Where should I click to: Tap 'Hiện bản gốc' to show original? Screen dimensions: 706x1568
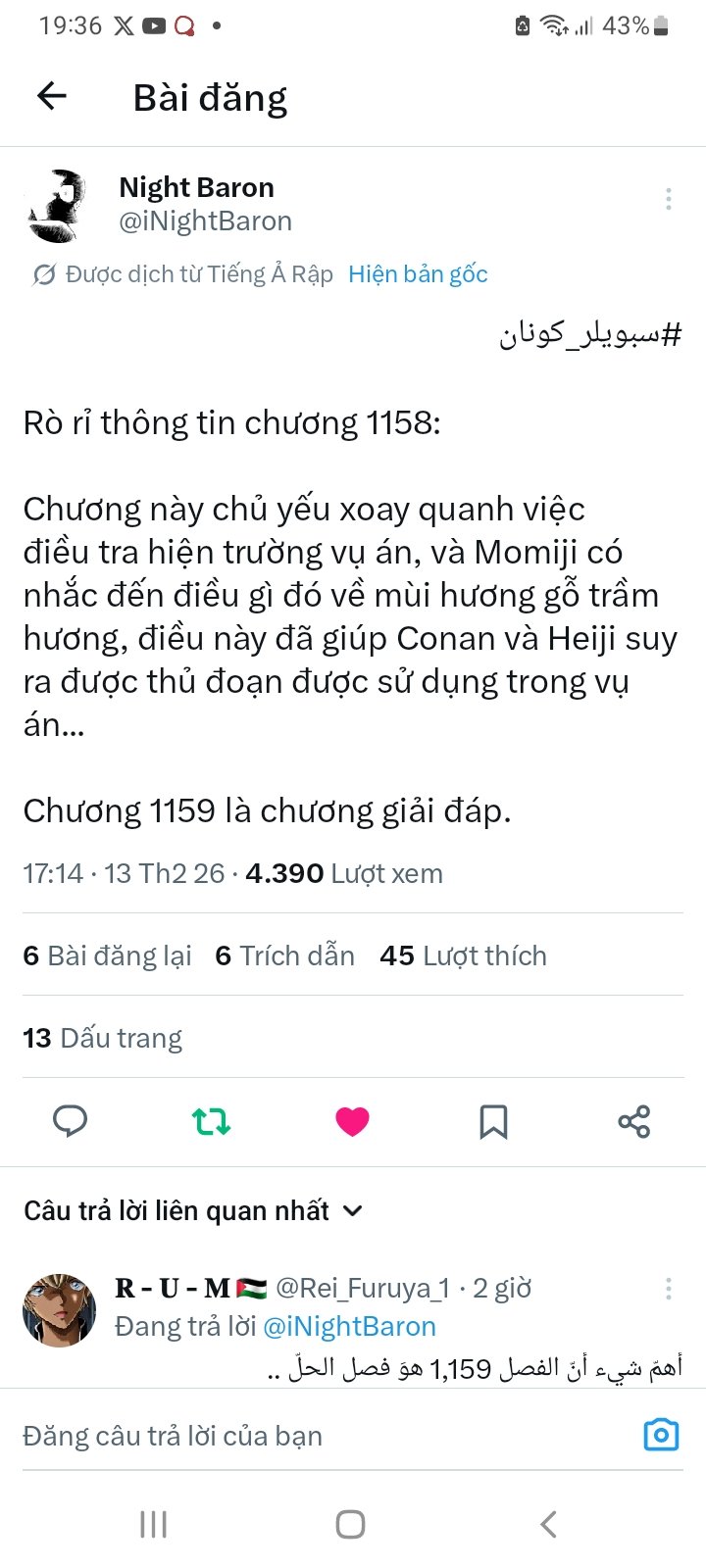tap(418, 274)
